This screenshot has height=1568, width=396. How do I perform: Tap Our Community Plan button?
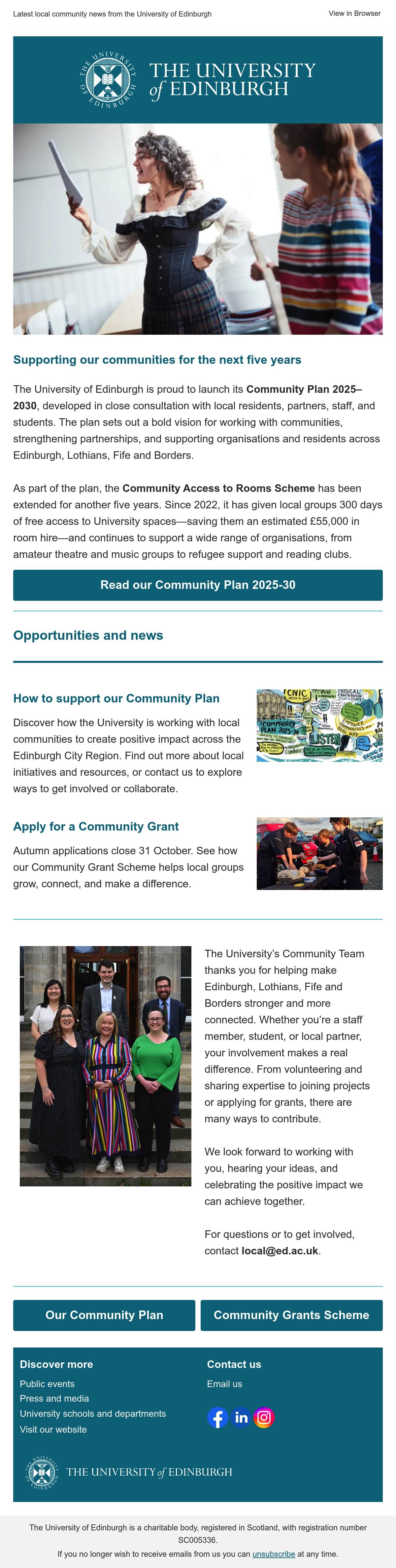pyautogui.click(x=104, y=1315)
